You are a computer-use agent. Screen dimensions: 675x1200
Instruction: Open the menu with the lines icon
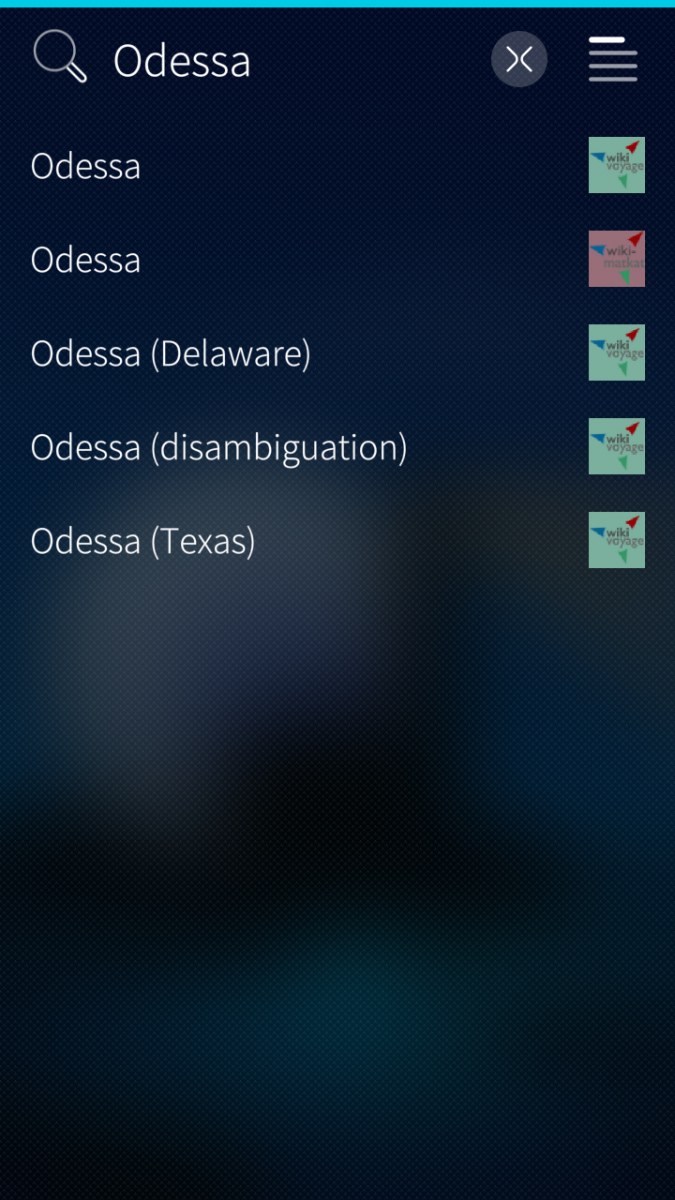pos(612,60)
